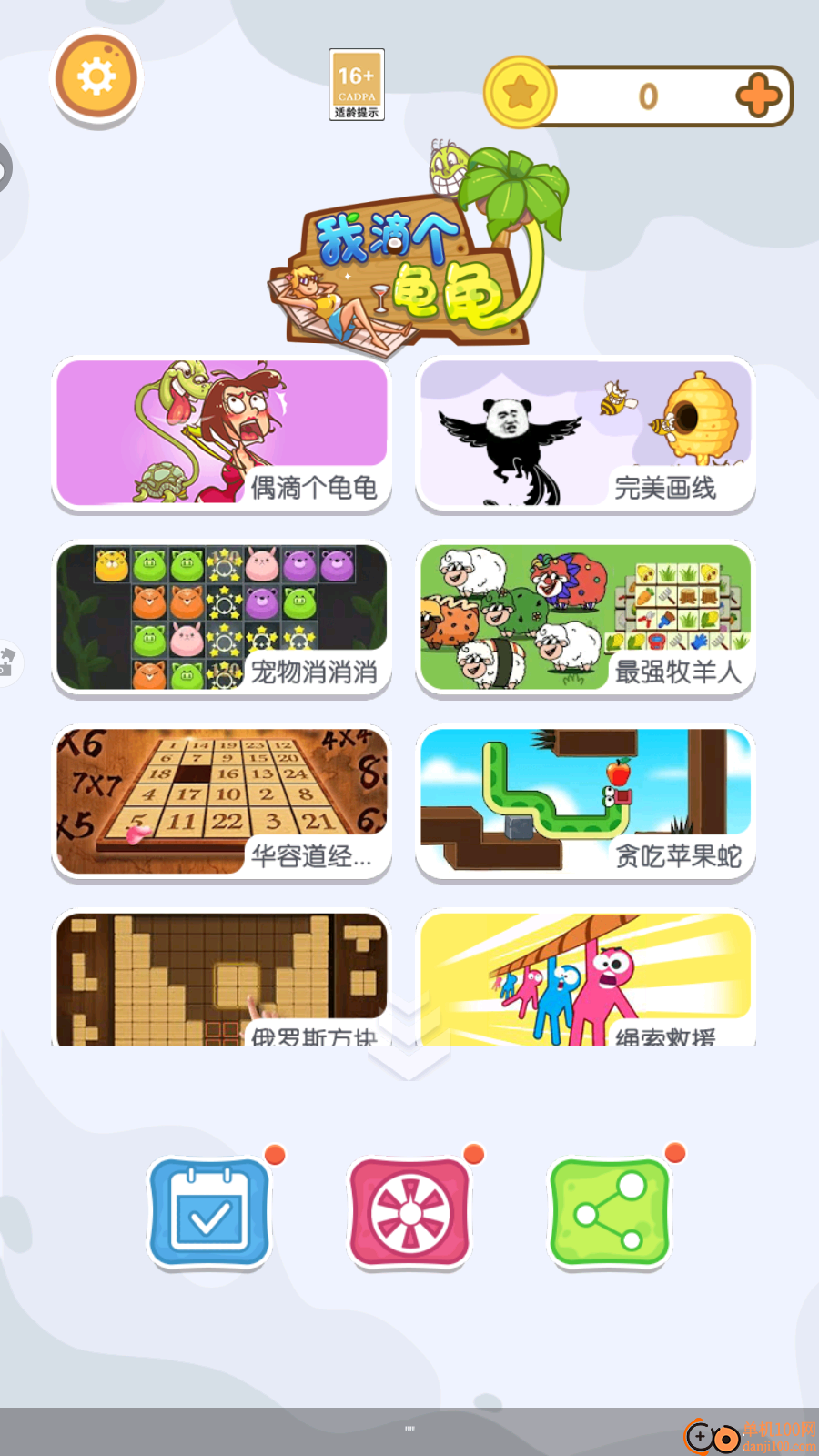Open the daily check-in calendar icon
Viewport: 819px width, 1456px height.
click(209, 1212)
